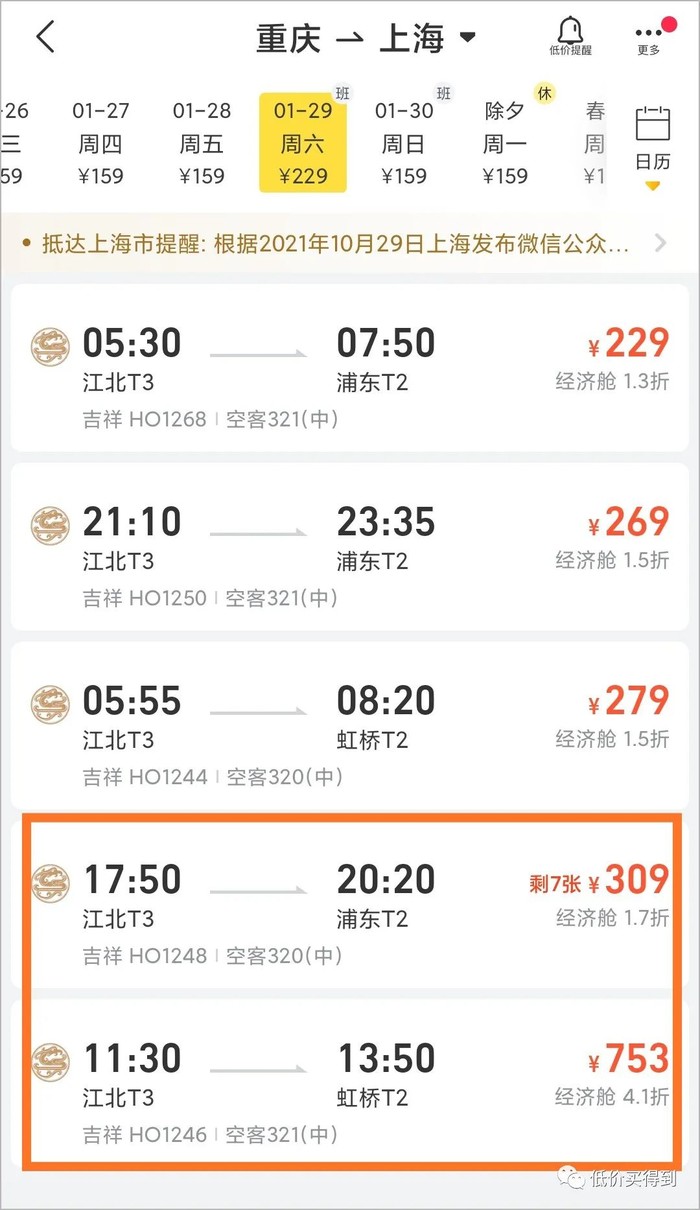
Task: Select the 01-27 周四 date
Action: [x=101, y=143]
